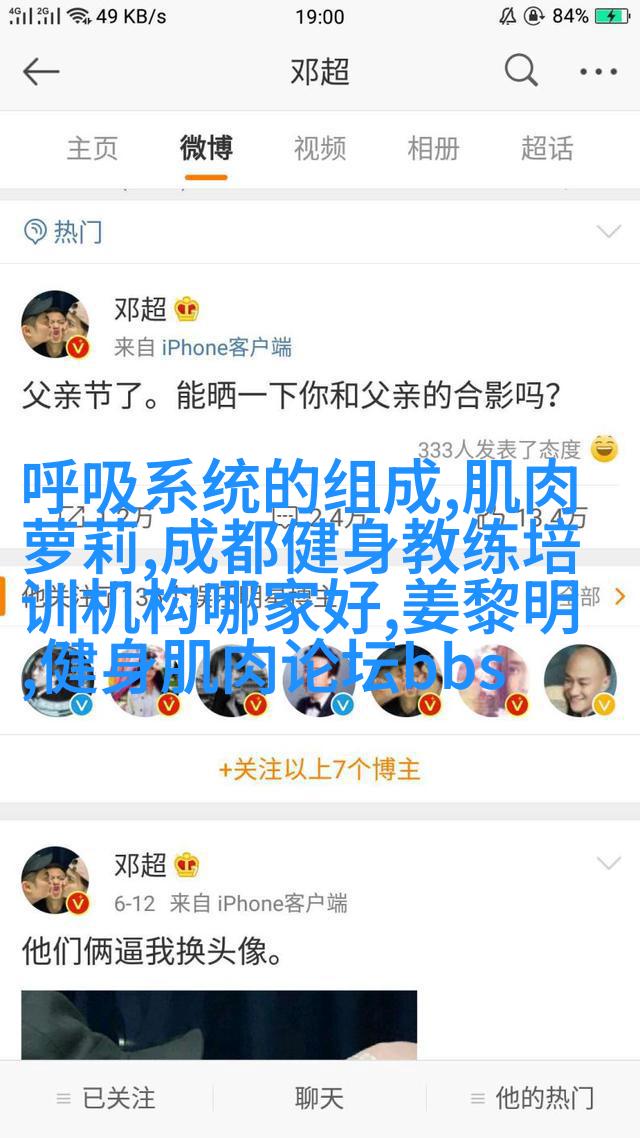
Task: Switch to the 超话 tab
Action: (x=547, y=149)
